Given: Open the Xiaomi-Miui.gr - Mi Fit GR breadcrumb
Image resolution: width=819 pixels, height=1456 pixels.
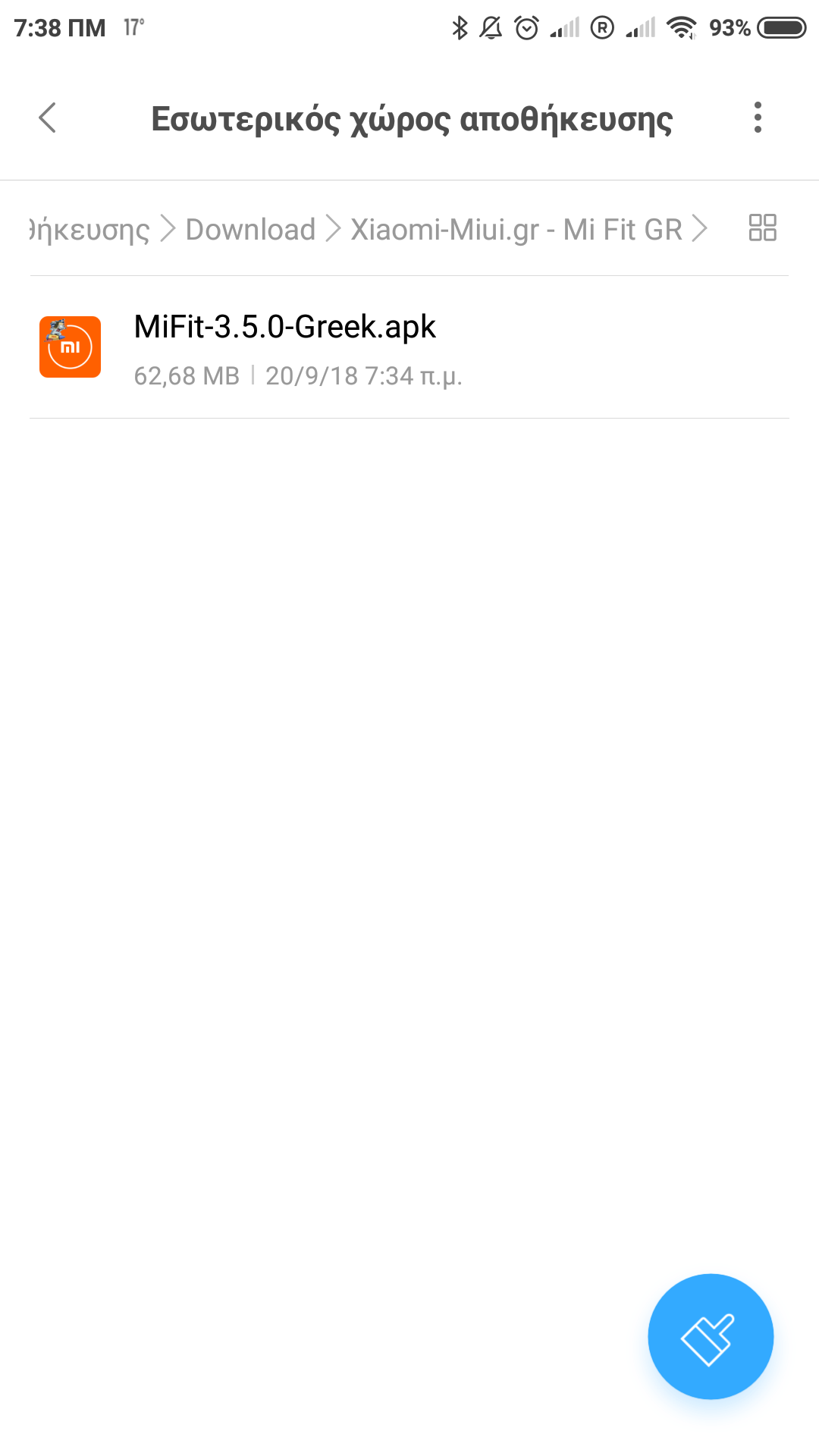Looking at the screenshot, I should (516, 229).
